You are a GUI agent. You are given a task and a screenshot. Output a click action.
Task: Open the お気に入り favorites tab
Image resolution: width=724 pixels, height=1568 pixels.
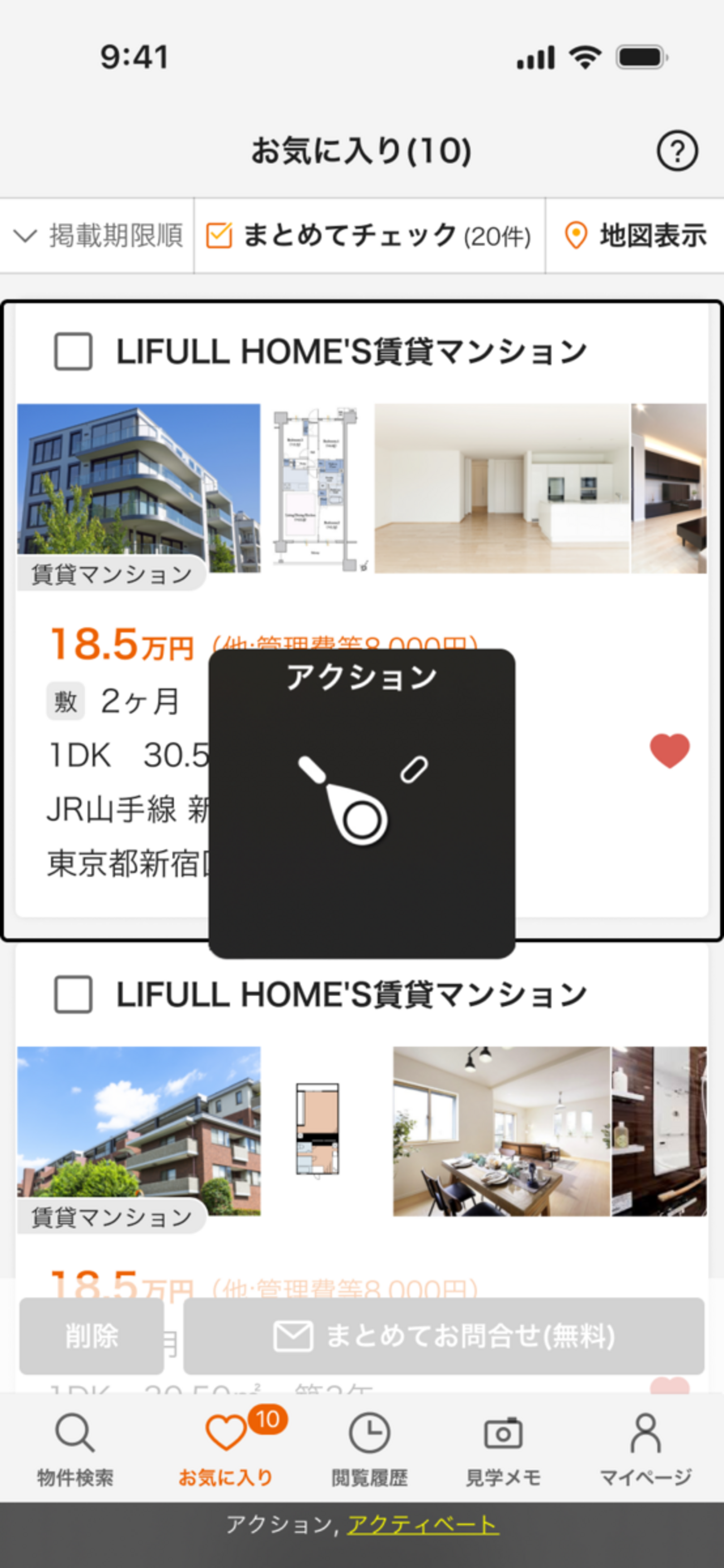(x=226, y=1449)
